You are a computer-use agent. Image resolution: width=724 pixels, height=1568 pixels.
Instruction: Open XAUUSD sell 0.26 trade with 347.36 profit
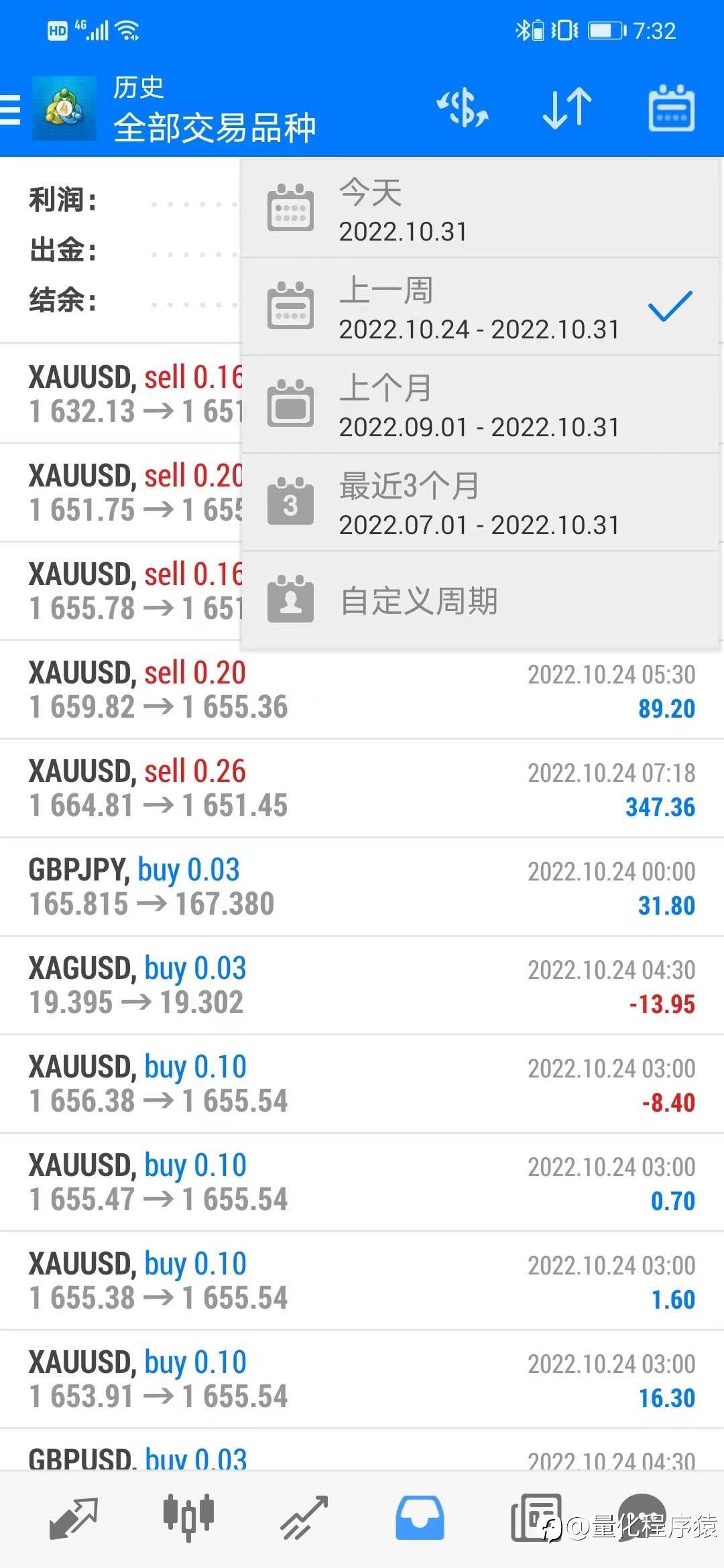click(362, 789)
